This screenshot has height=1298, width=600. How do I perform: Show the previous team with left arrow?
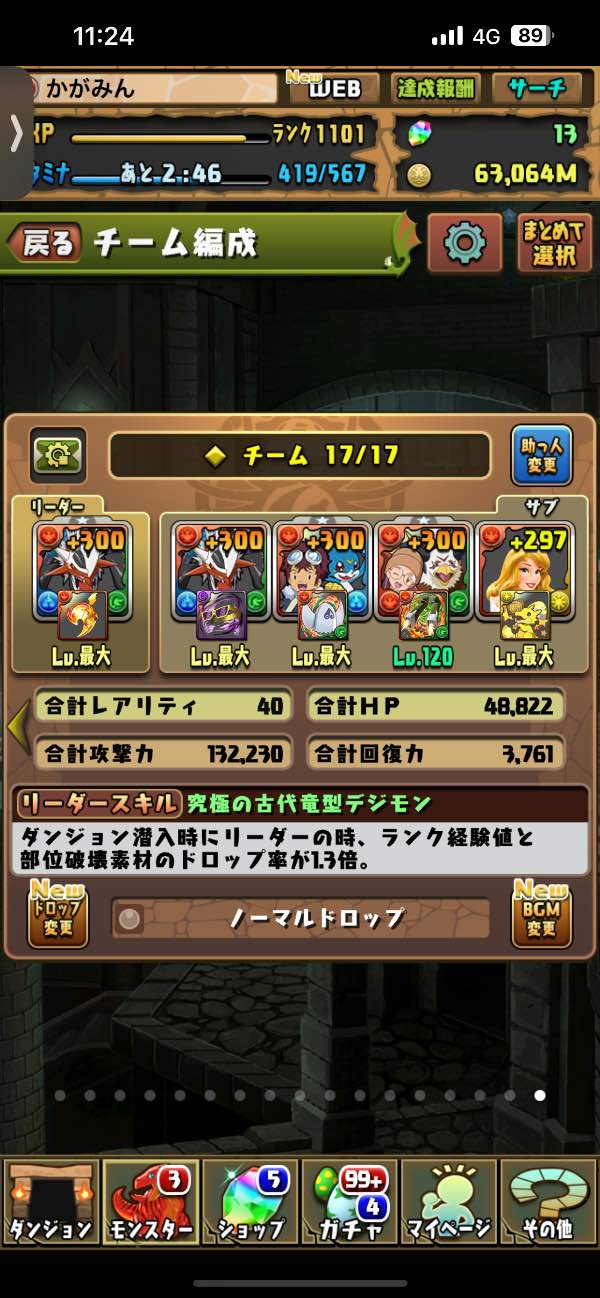click(16, 728)
